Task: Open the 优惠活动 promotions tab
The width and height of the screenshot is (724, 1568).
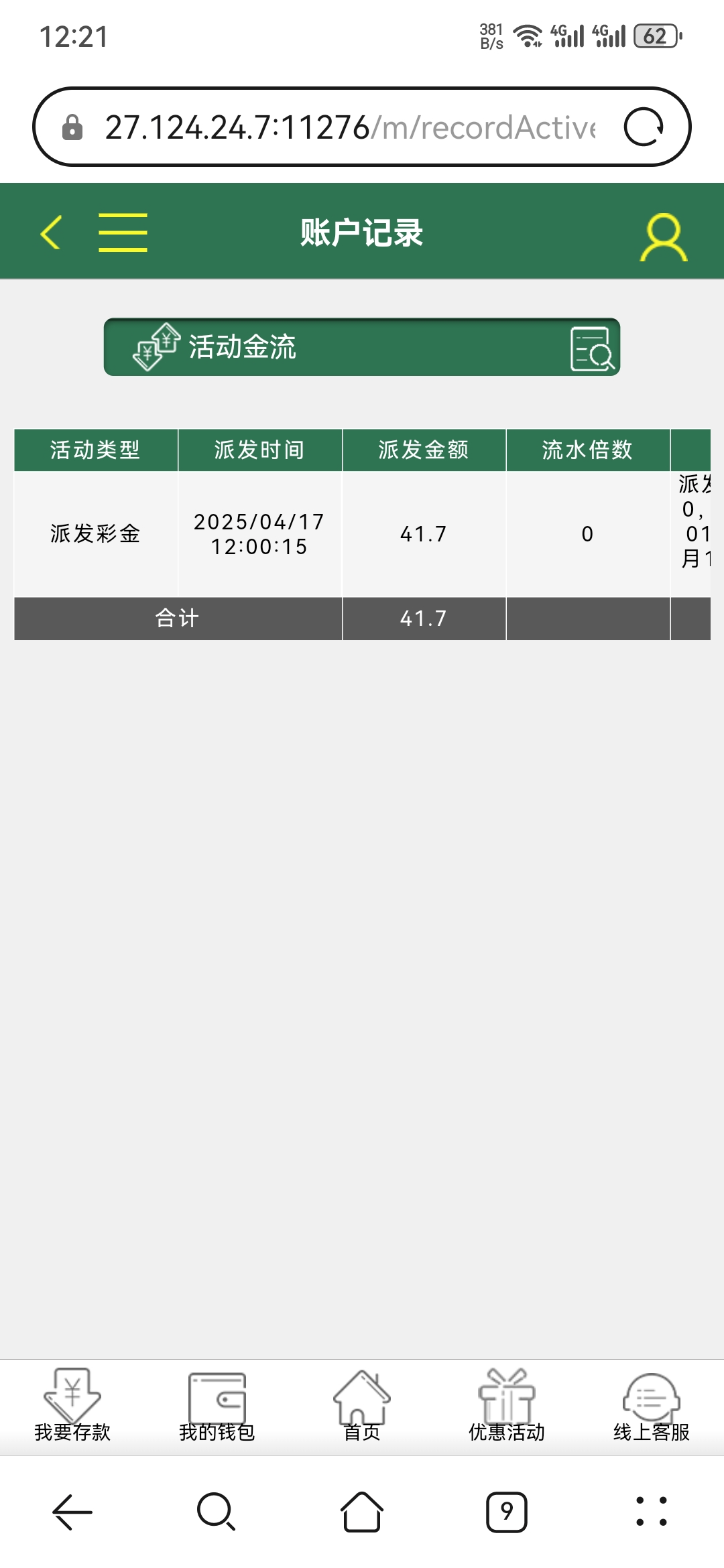Action: click(507, 1406)
